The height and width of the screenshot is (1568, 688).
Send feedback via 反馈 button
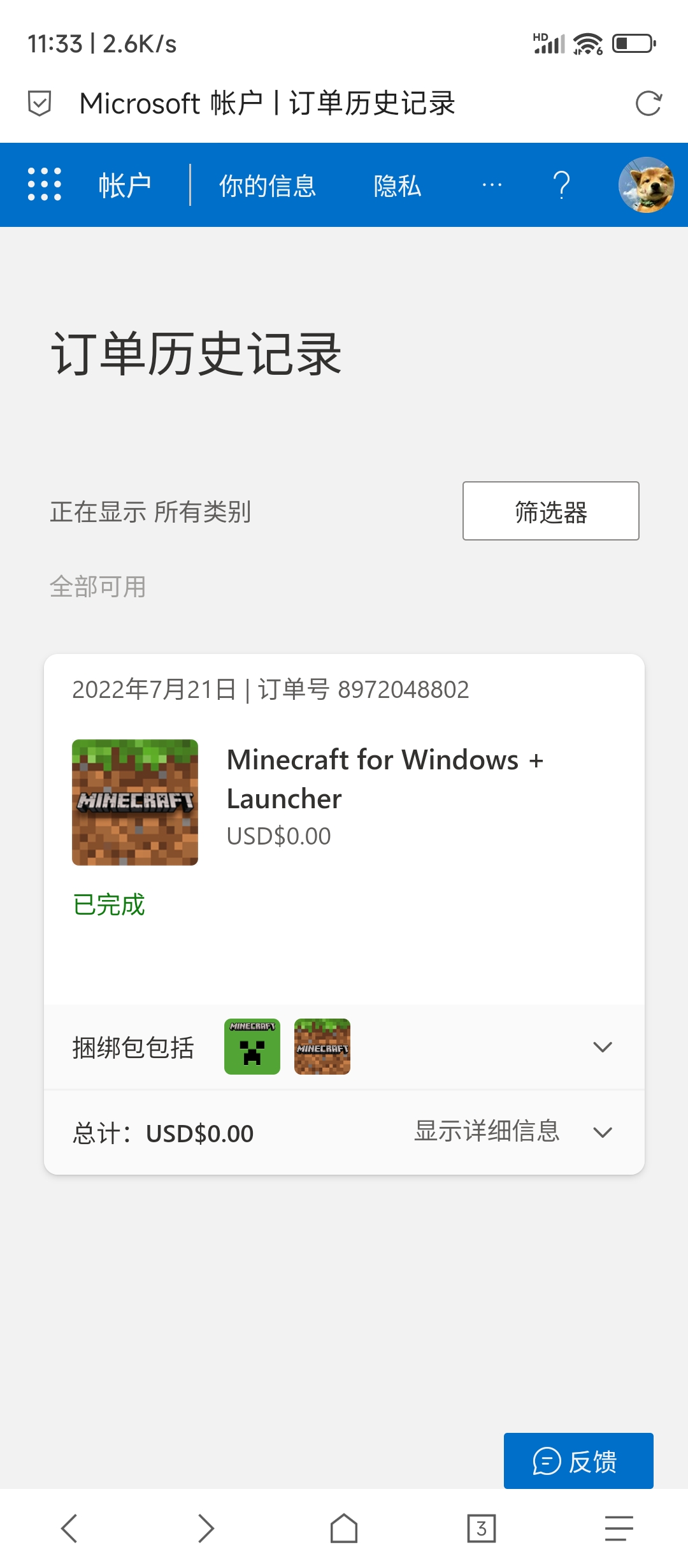tap(578, 1461)
